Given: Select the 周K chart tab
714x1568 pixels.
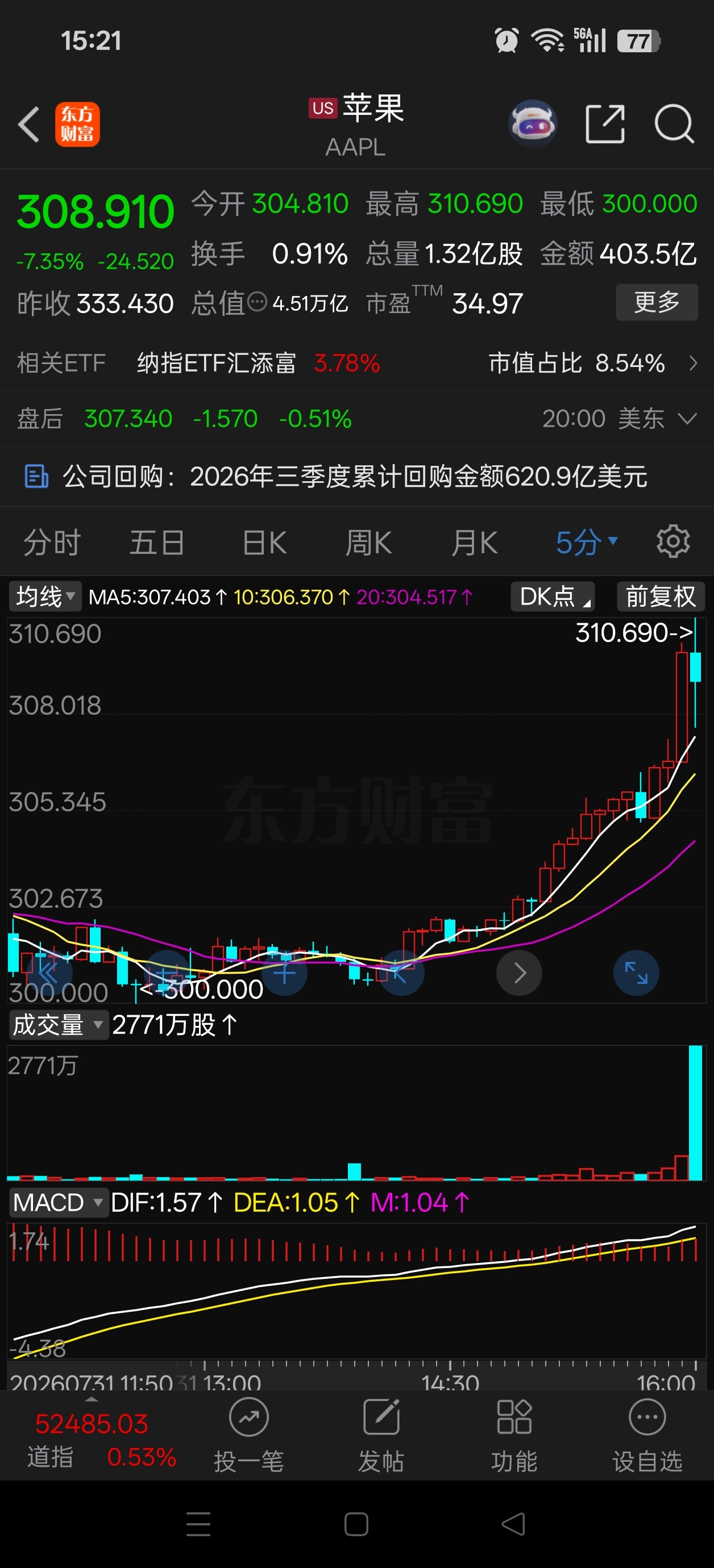Looking at the screenshot, I should pos(368,543).
